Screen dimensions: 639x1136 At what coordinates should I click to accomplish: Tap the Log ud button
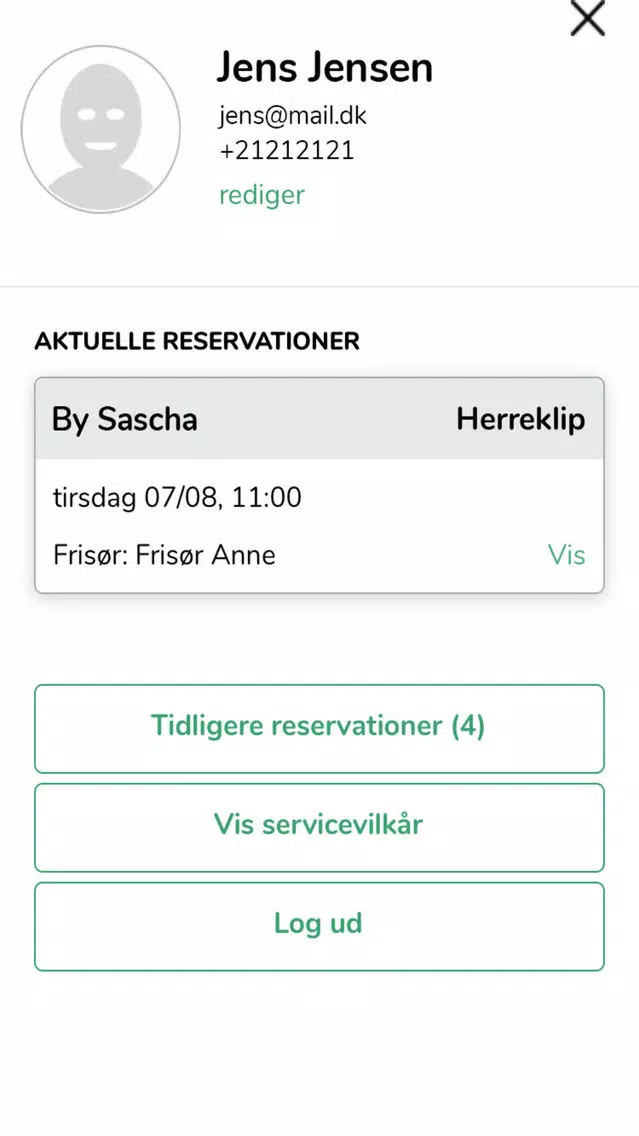click(319, 926)
